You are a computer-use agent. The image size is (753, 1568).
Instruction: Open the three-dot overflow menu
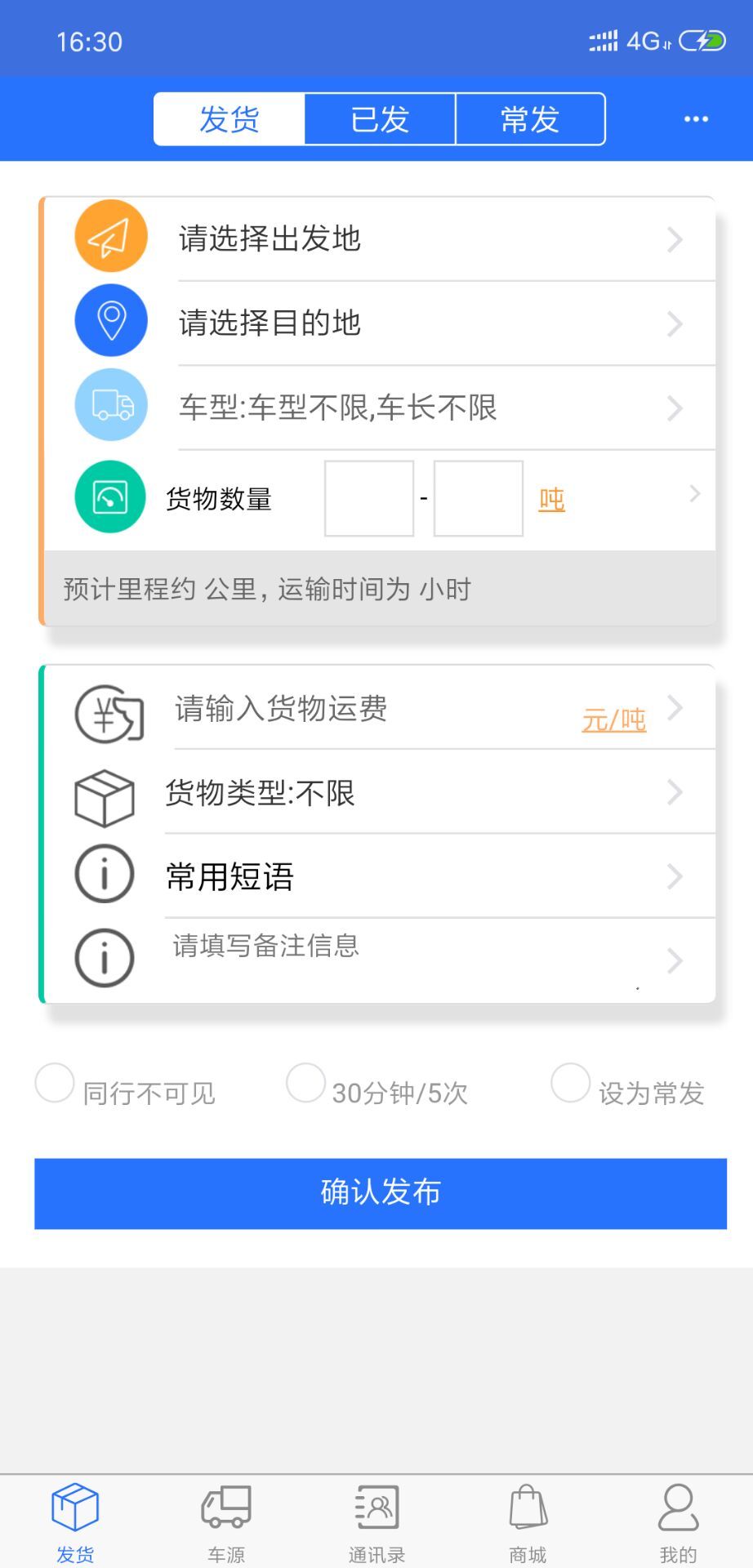click(696, 119)
